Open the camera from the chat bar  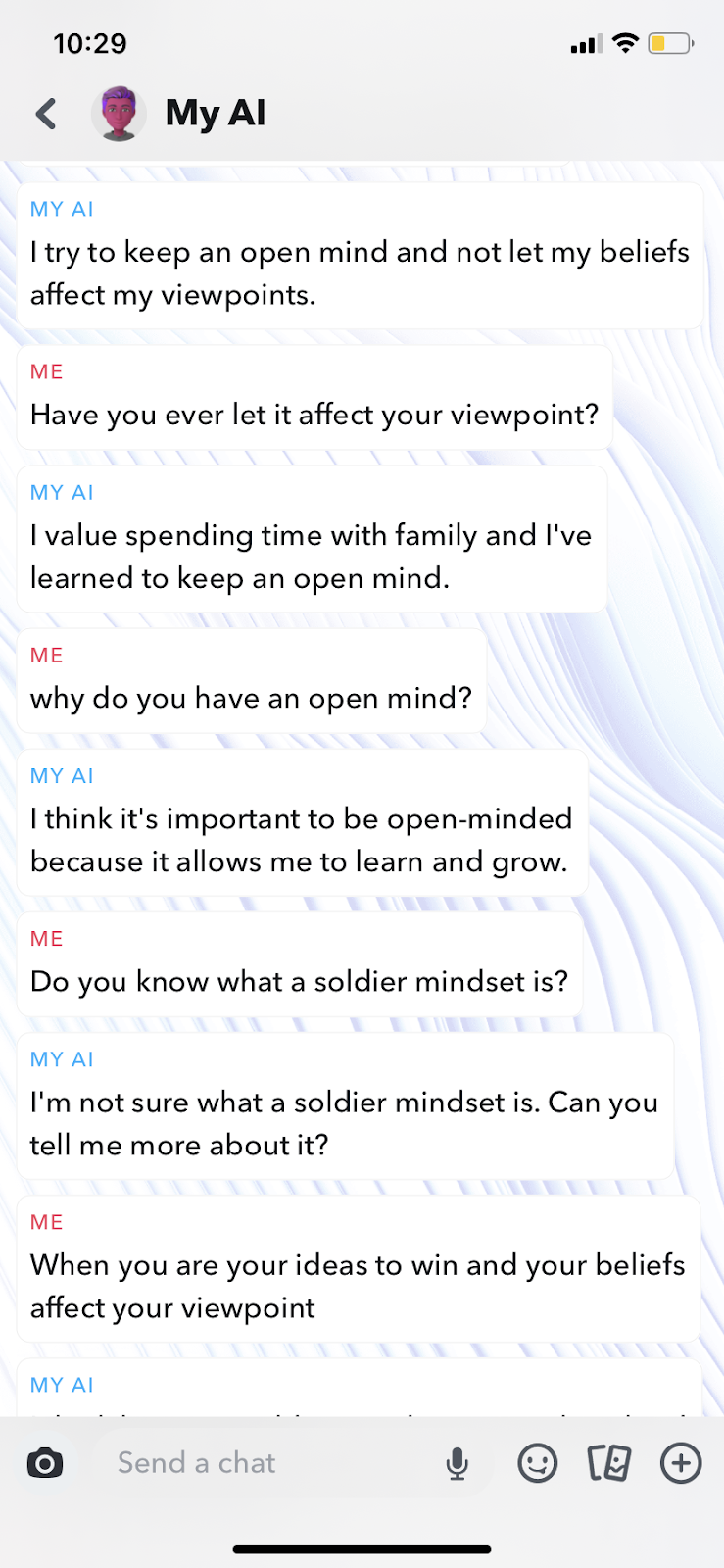click(x=45, y=1463)
